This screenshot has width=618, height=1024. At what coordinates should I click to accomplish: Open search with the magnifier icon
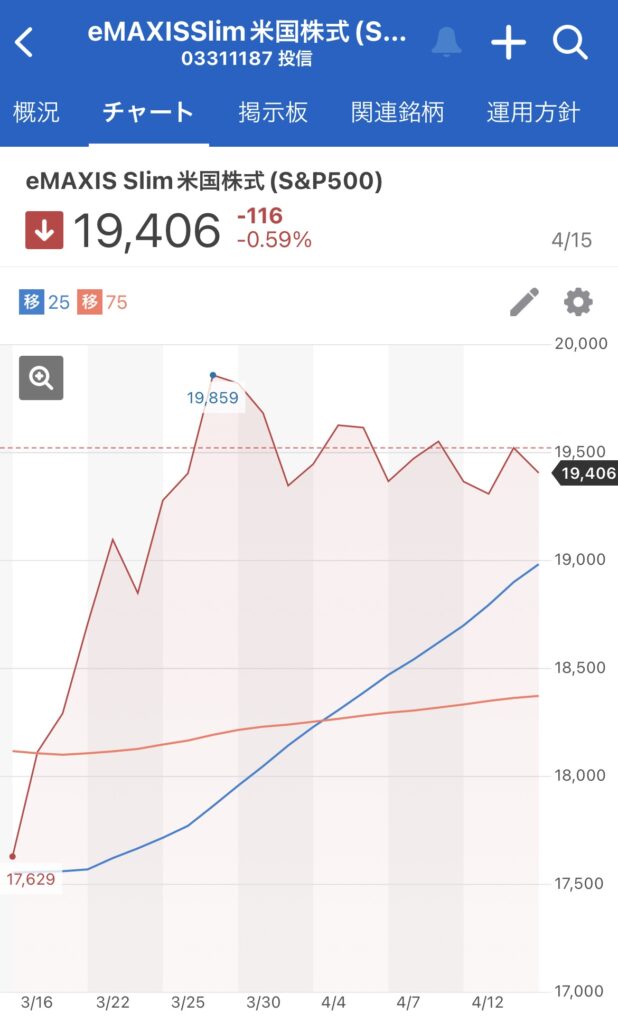click(570, 42)
